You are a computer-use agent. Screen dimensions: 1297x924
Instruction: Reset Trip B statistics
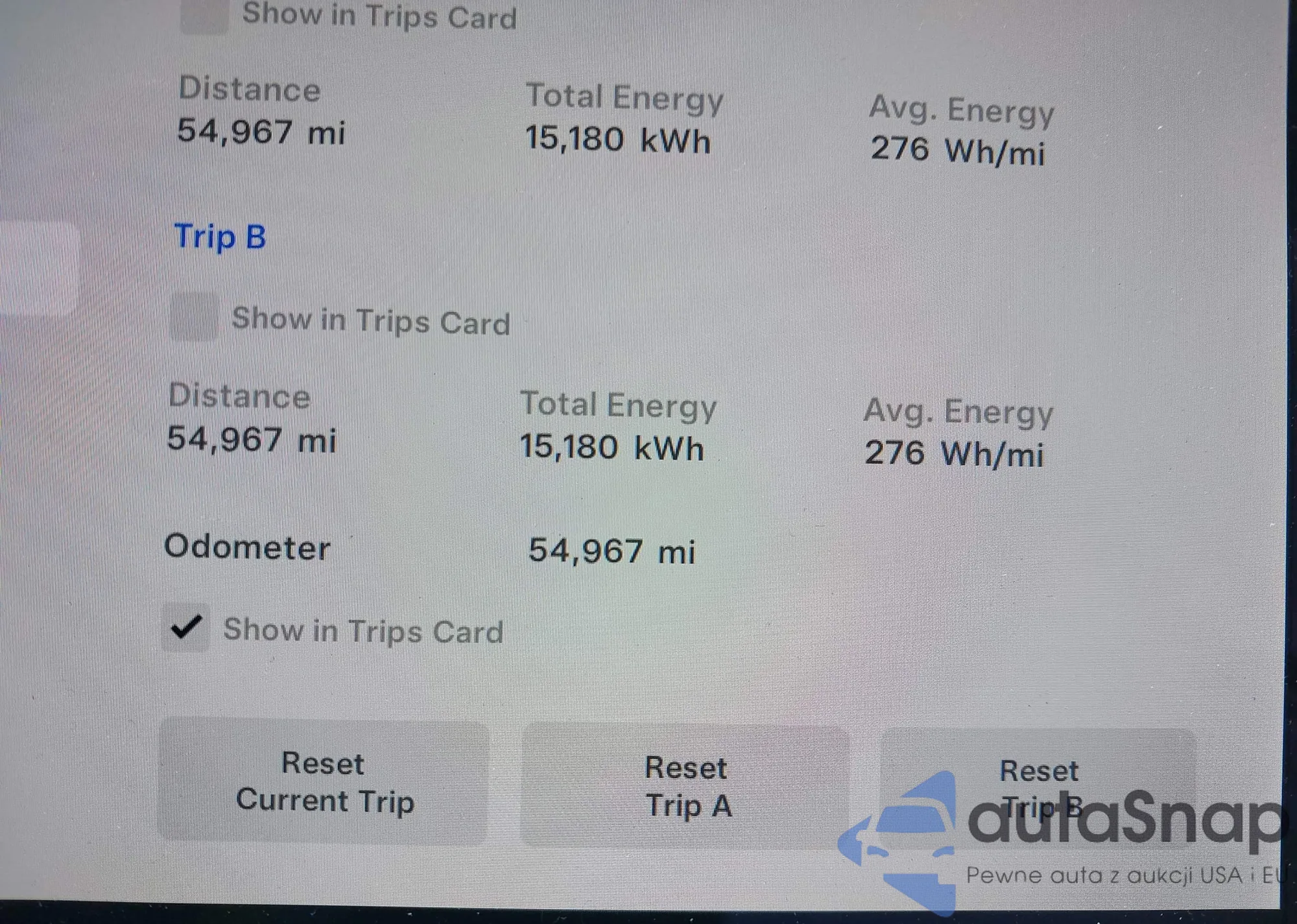1038,788
